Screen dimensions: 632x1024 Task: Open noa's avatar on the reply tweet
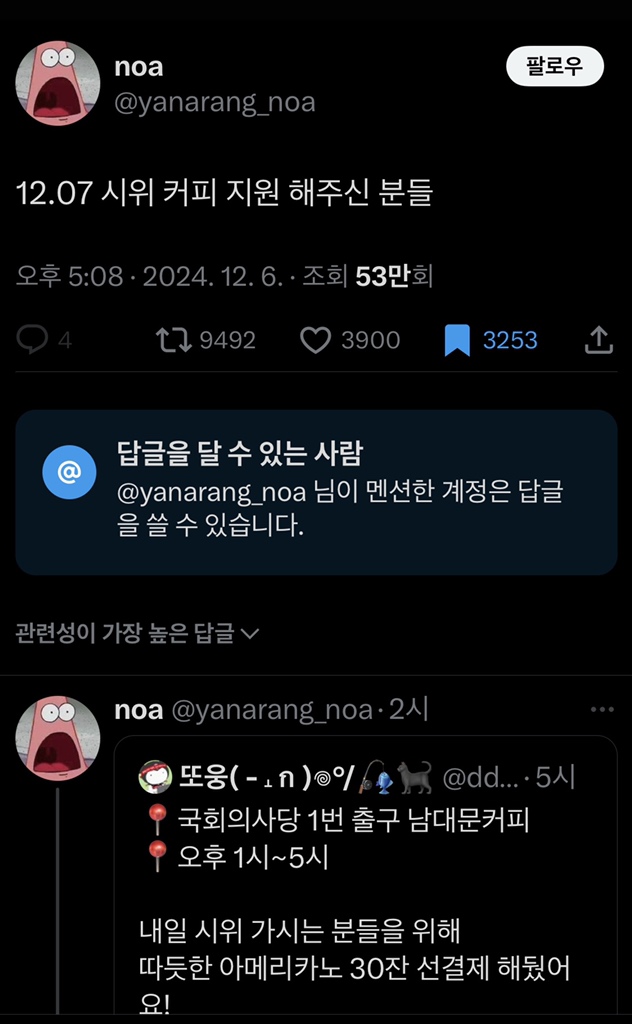point(57,738)
